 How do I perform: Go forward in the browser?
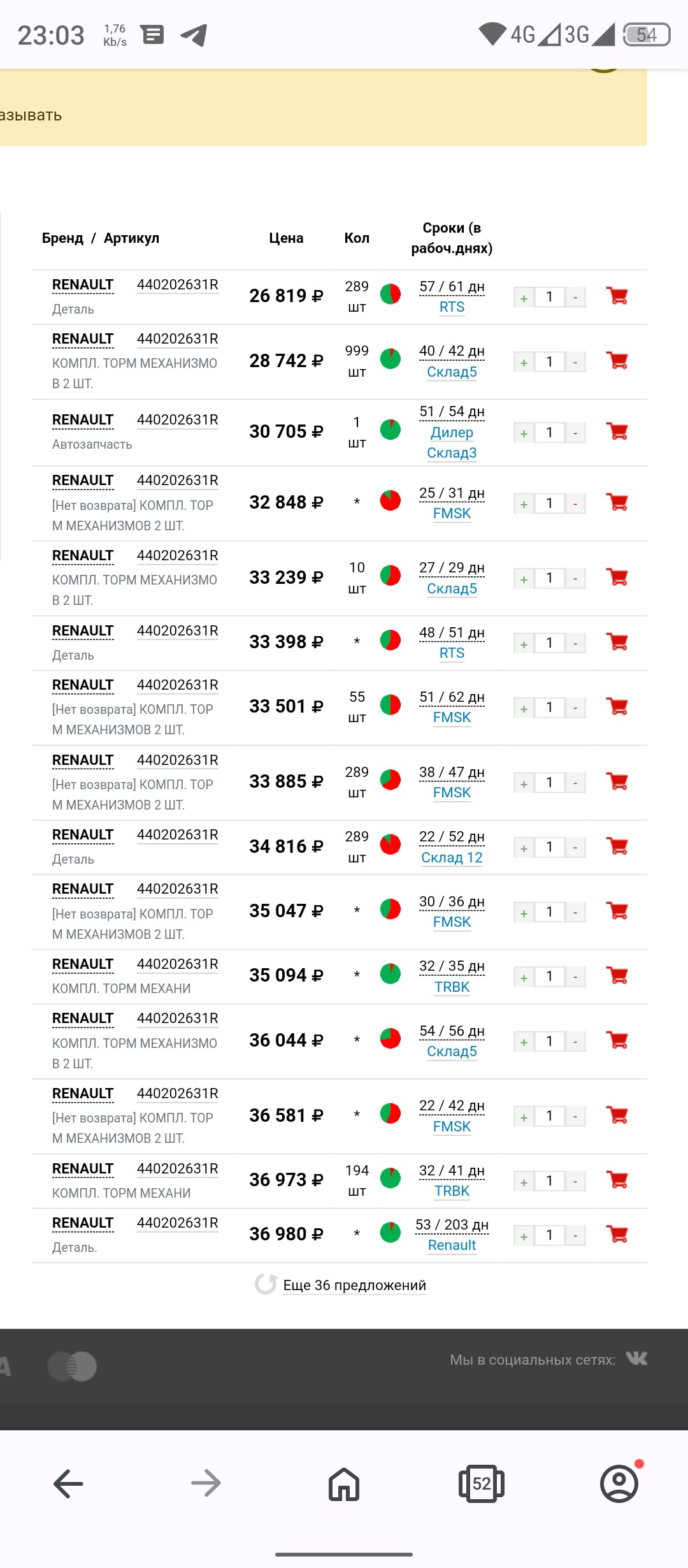point(206,1483)
